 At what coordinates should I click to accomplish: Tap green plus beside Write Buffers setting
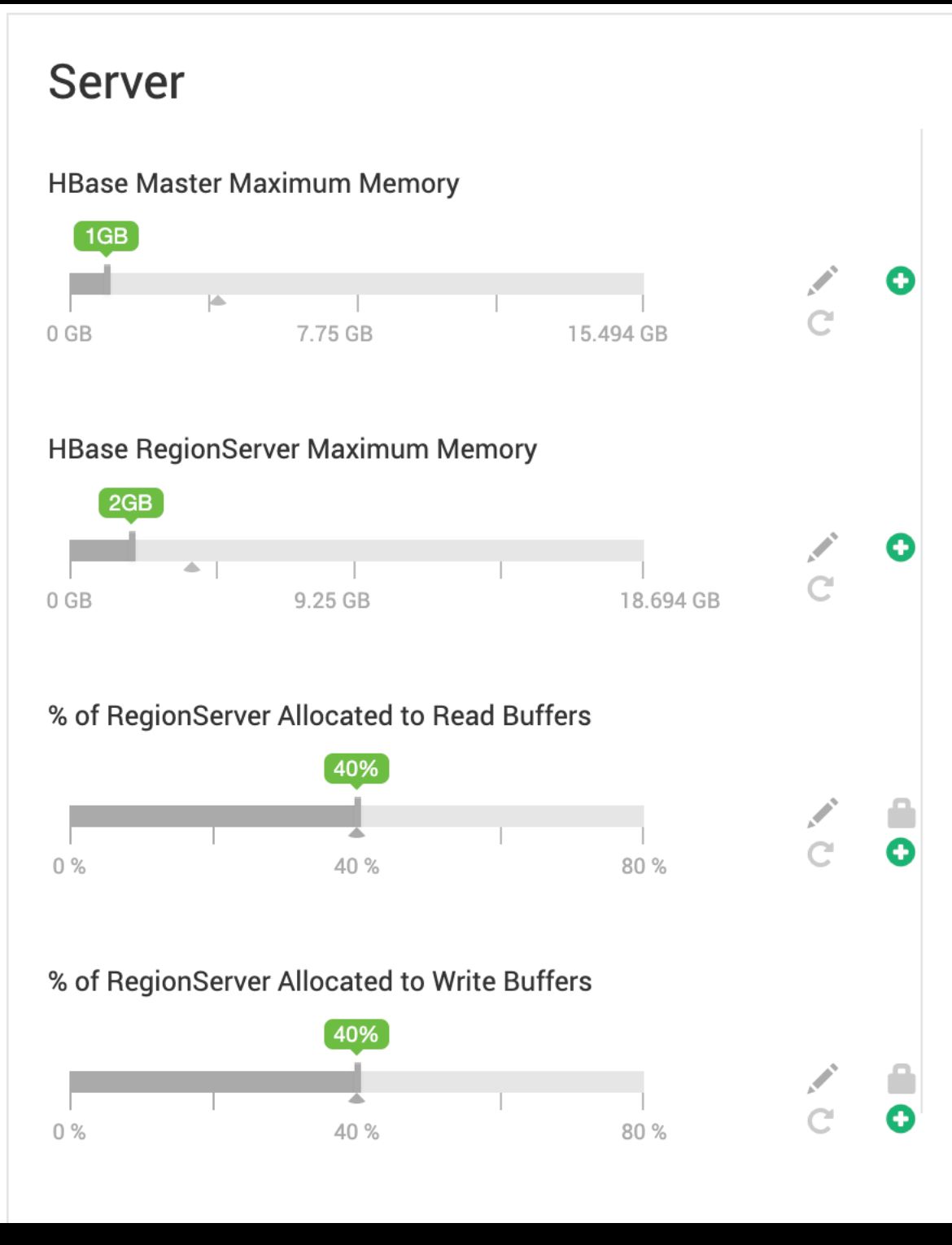click(x=900, y=1119)
